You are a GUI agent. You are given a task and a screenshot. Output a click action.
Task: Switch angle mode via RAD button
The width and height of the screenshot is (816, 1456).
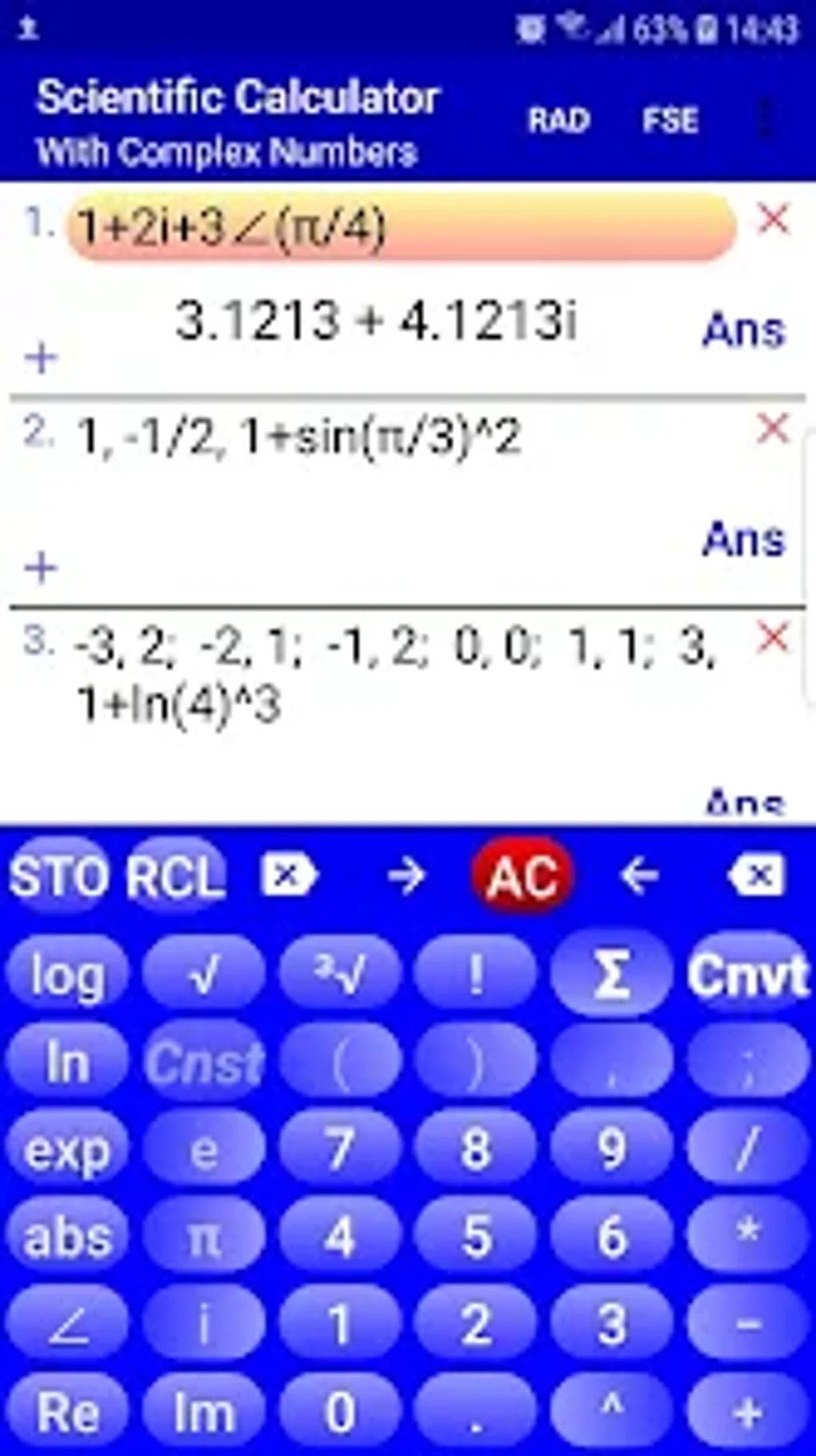(558, 120)
